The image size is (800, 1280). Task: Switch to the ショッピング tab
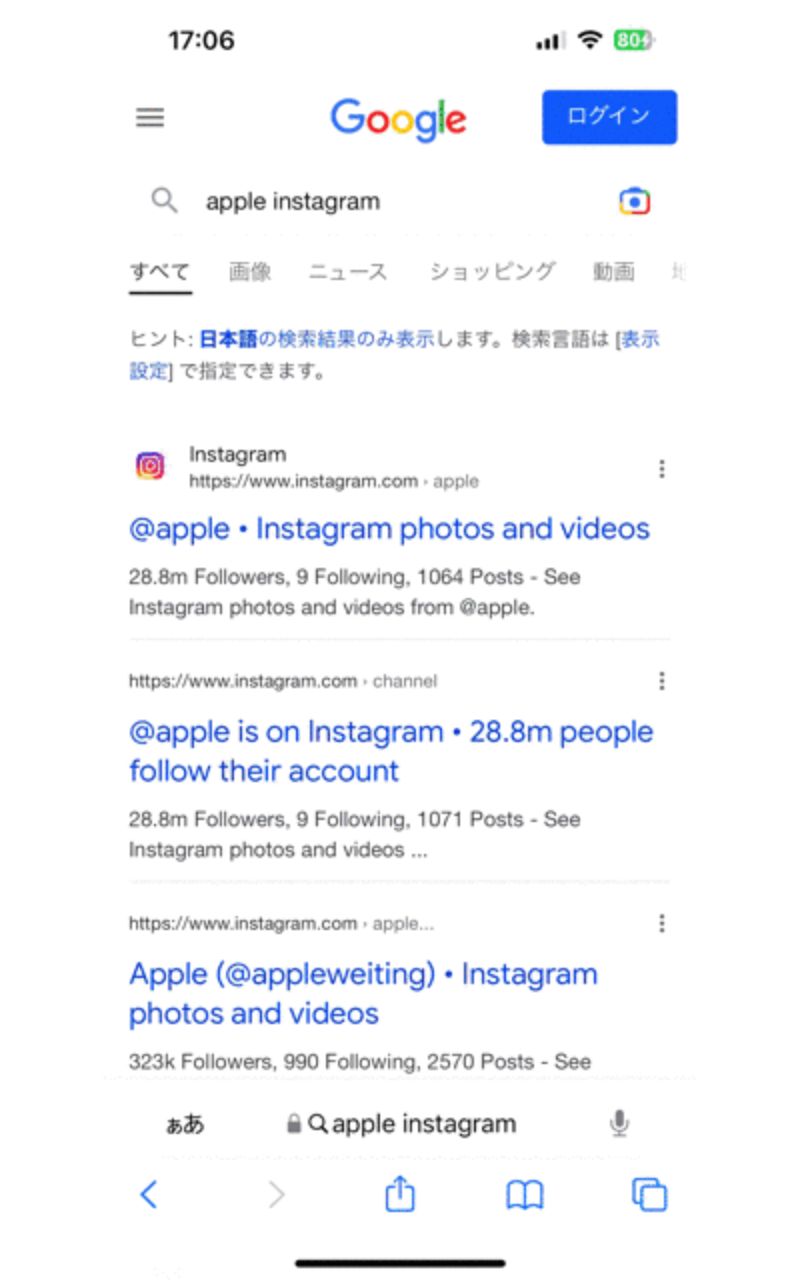491,271
